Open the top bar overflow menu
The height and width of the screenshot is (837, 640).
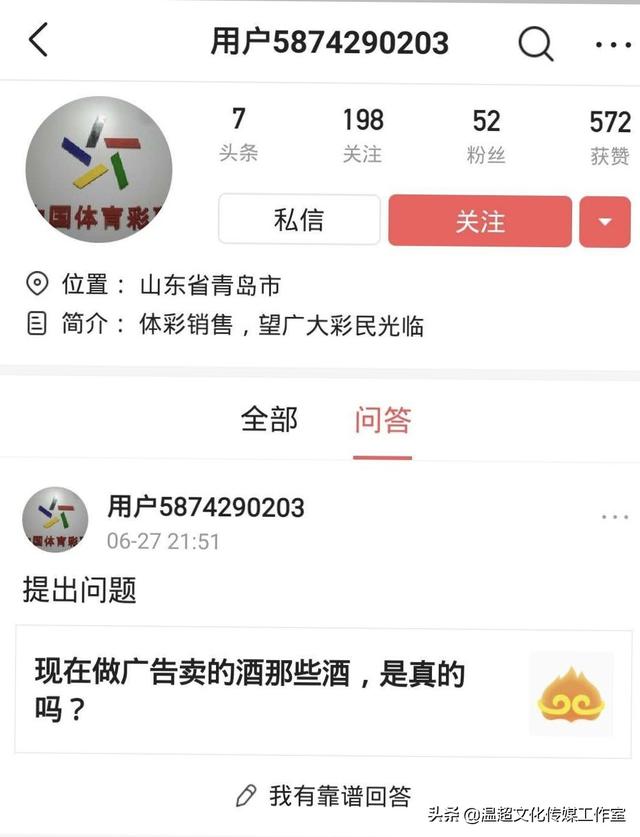coord(612,44)
